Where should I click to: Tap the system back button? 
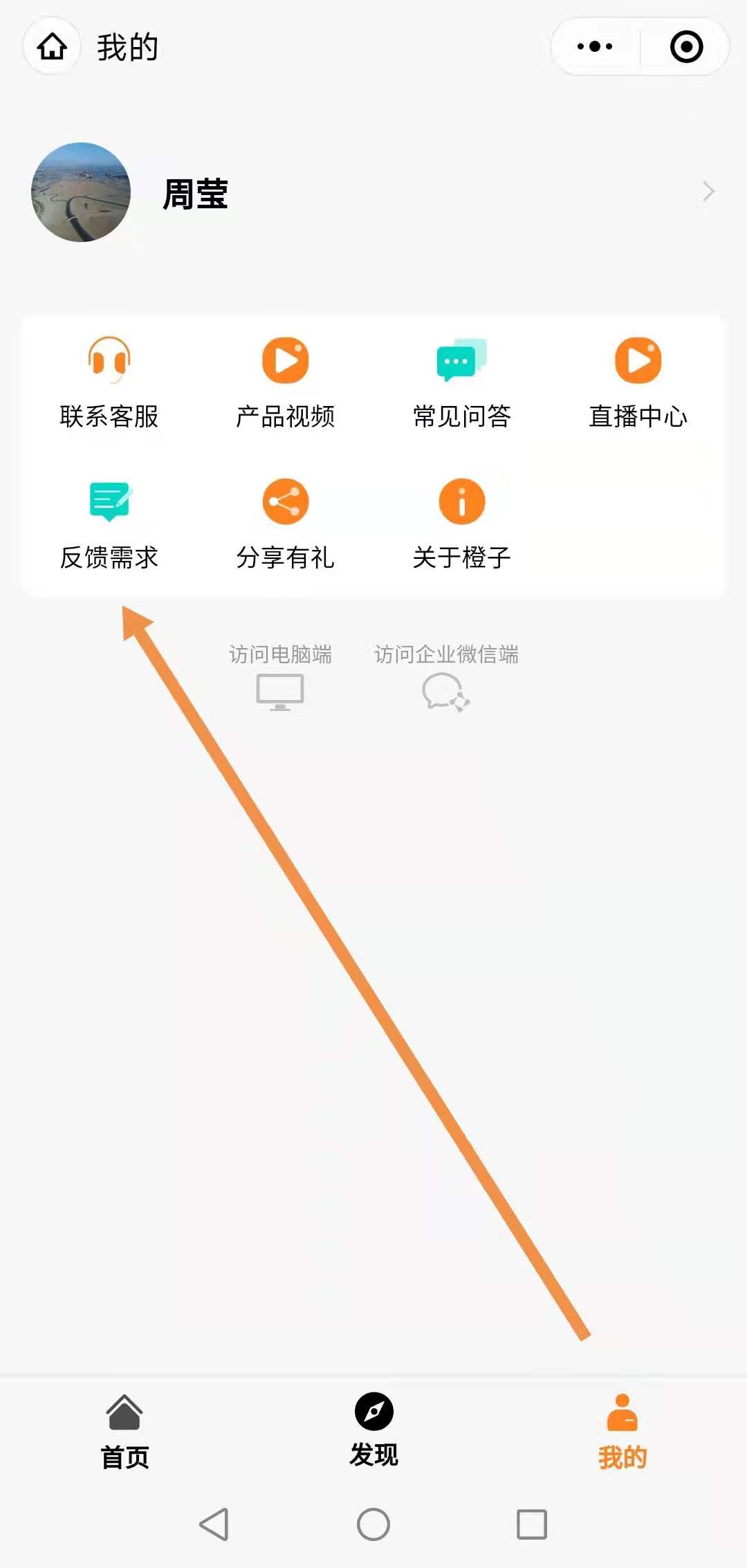pos(214,1524)
